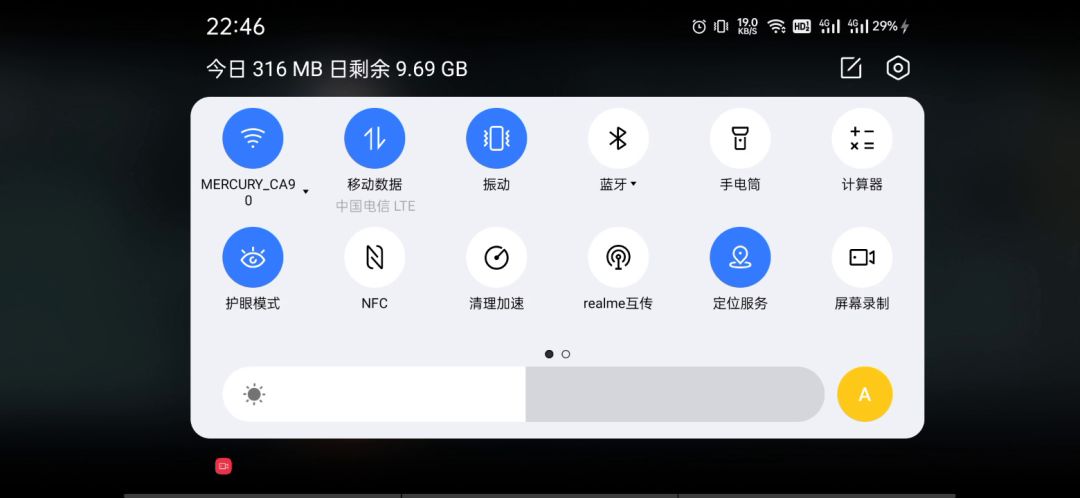Disable mobile data (移动数据)

(375, 138)
